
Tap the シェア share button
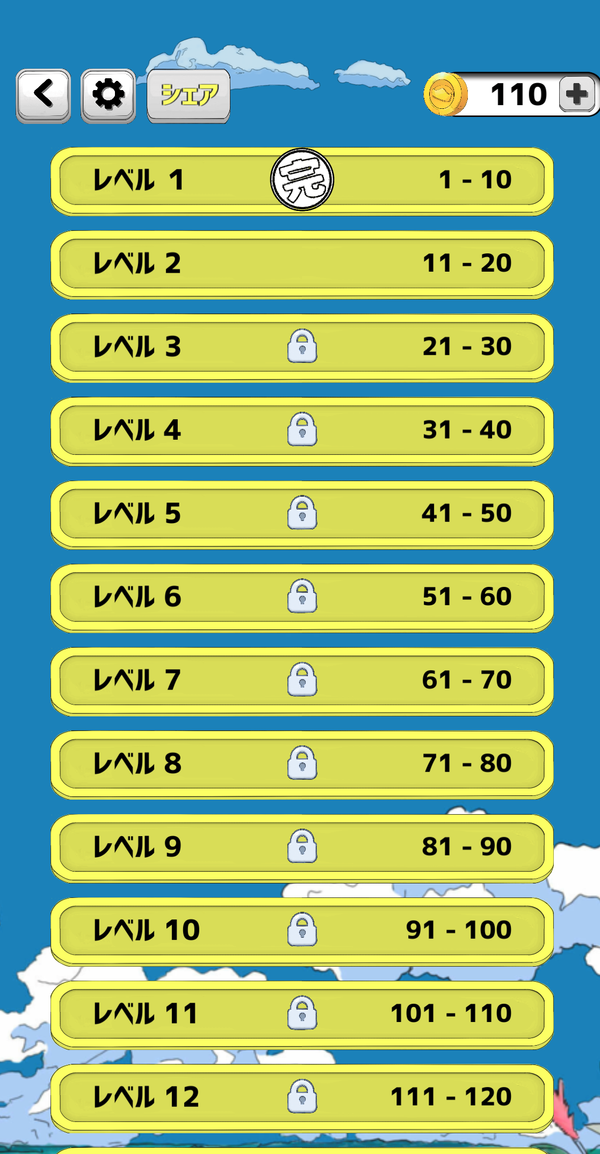tap(188, 96)
